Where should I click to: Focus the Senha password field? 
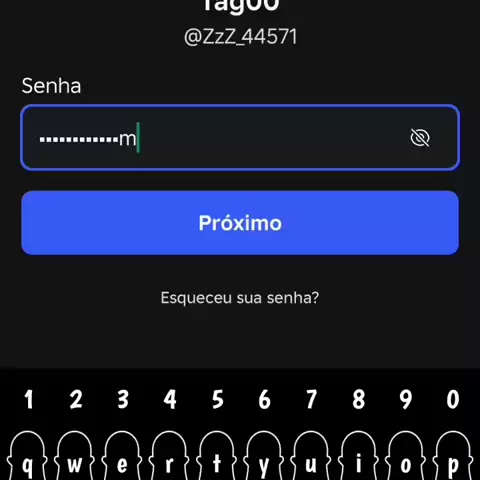tap(240, 138)
